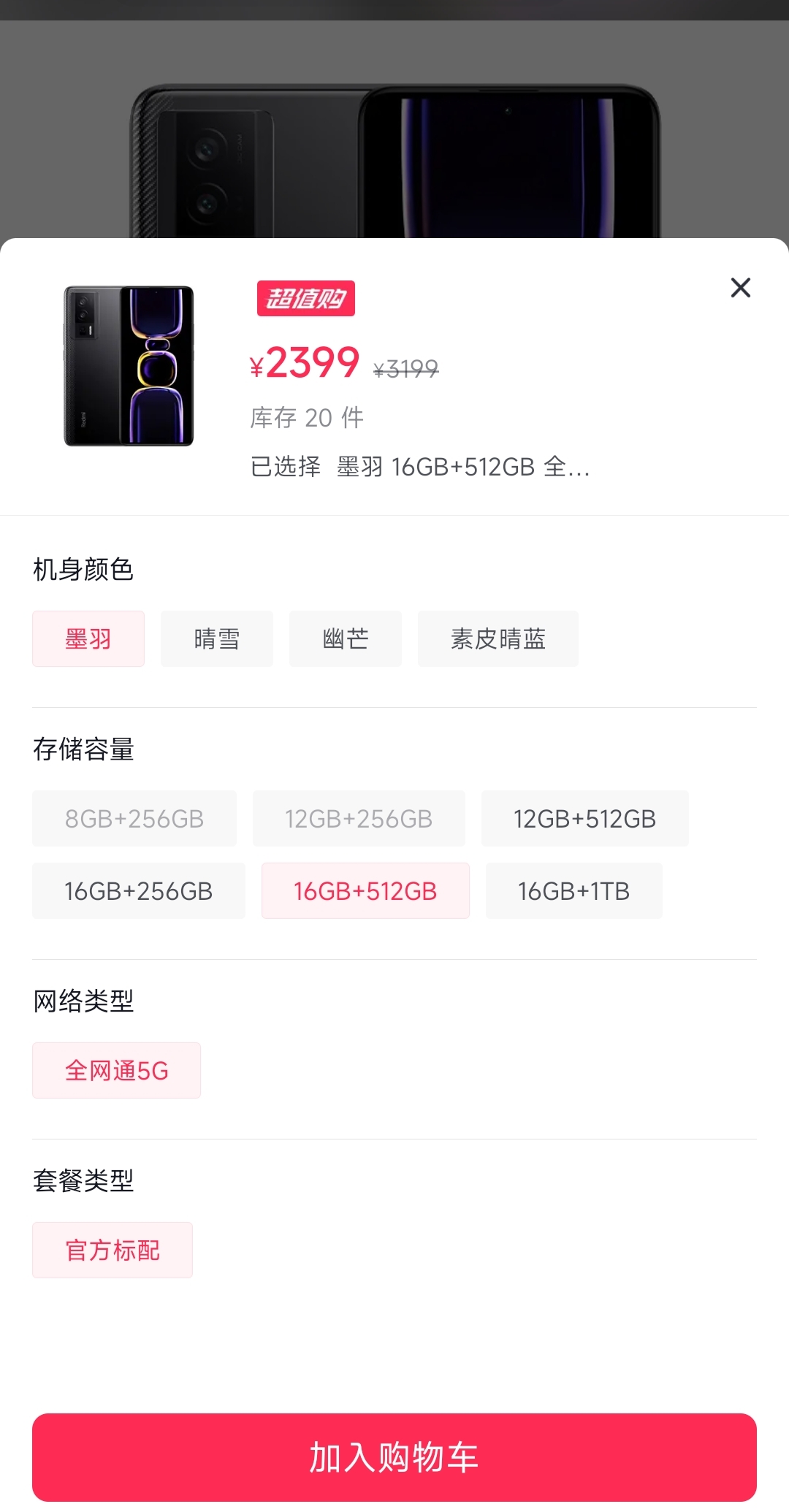Select the 12GB+256GB storage configuration
The width and height of the screenshot is (789, 1512).
[x=358, y=818]
